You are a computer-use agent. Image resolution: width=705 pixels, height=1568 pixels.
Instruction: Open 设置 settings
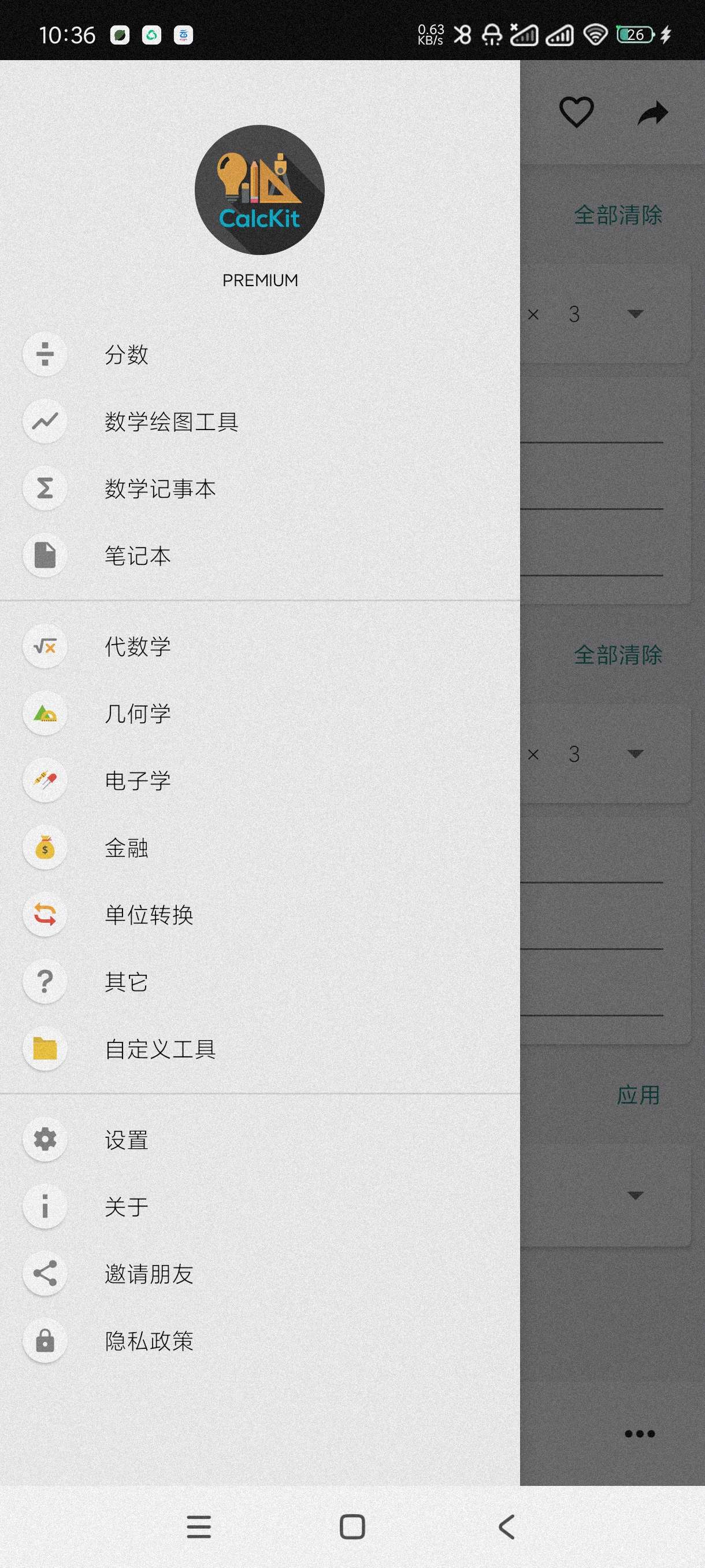coord(127,1140)
